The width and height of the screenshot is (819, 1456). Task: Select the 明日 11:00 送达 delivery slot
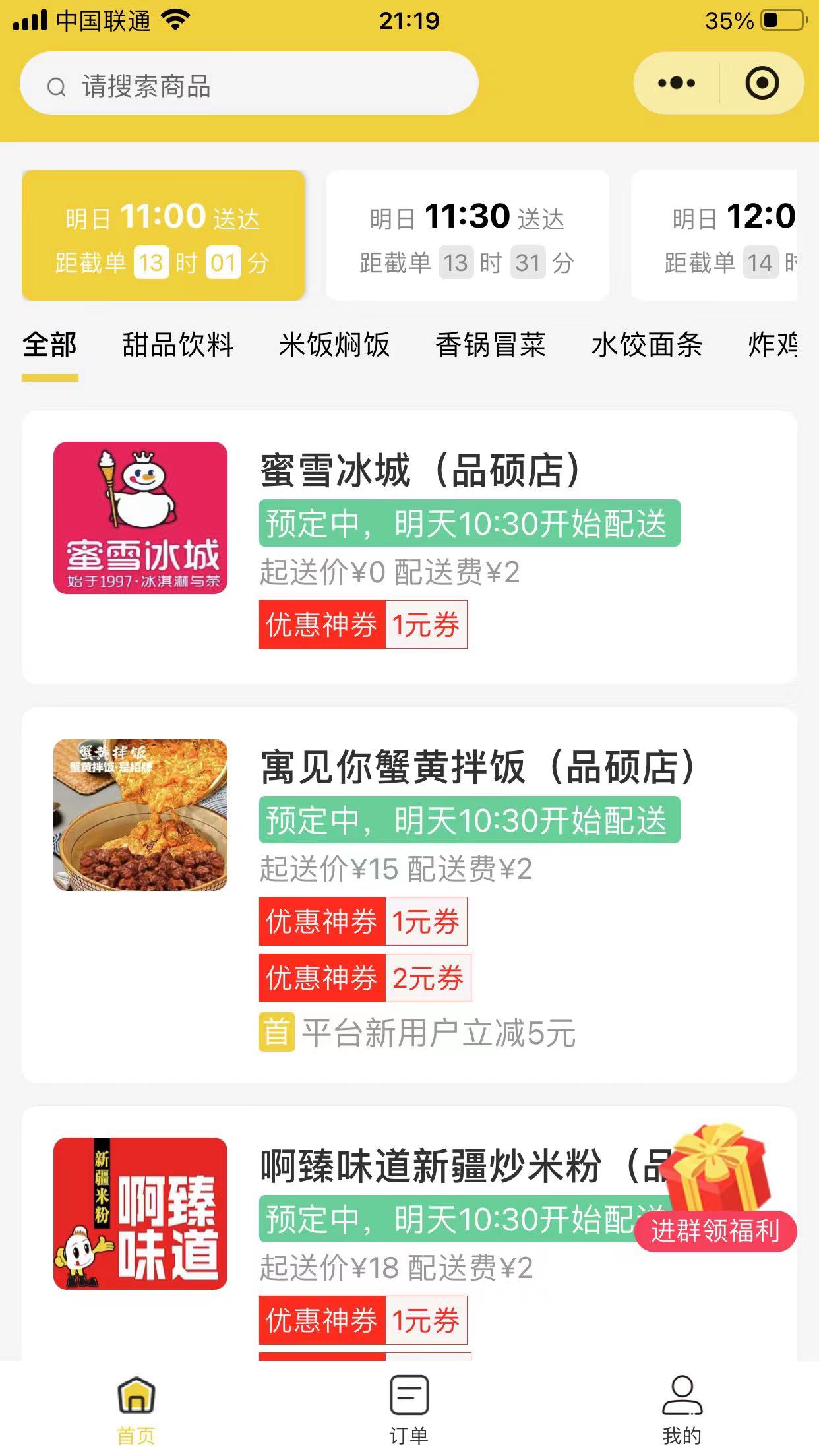(x=163, y=235)
